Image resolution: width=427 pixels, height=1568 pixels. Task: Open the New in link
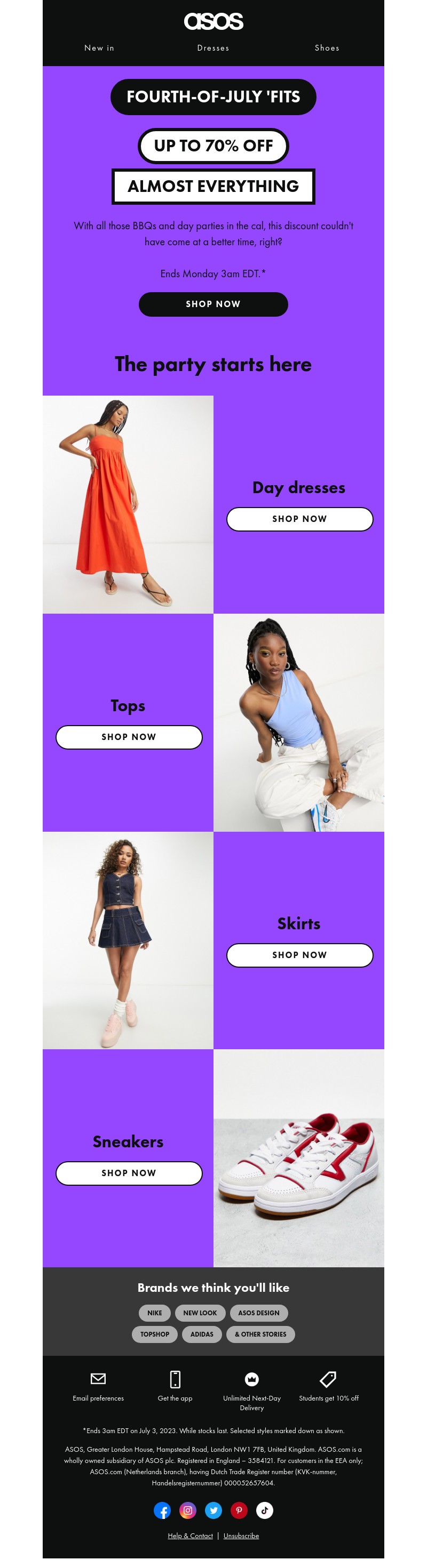(99, 48)
